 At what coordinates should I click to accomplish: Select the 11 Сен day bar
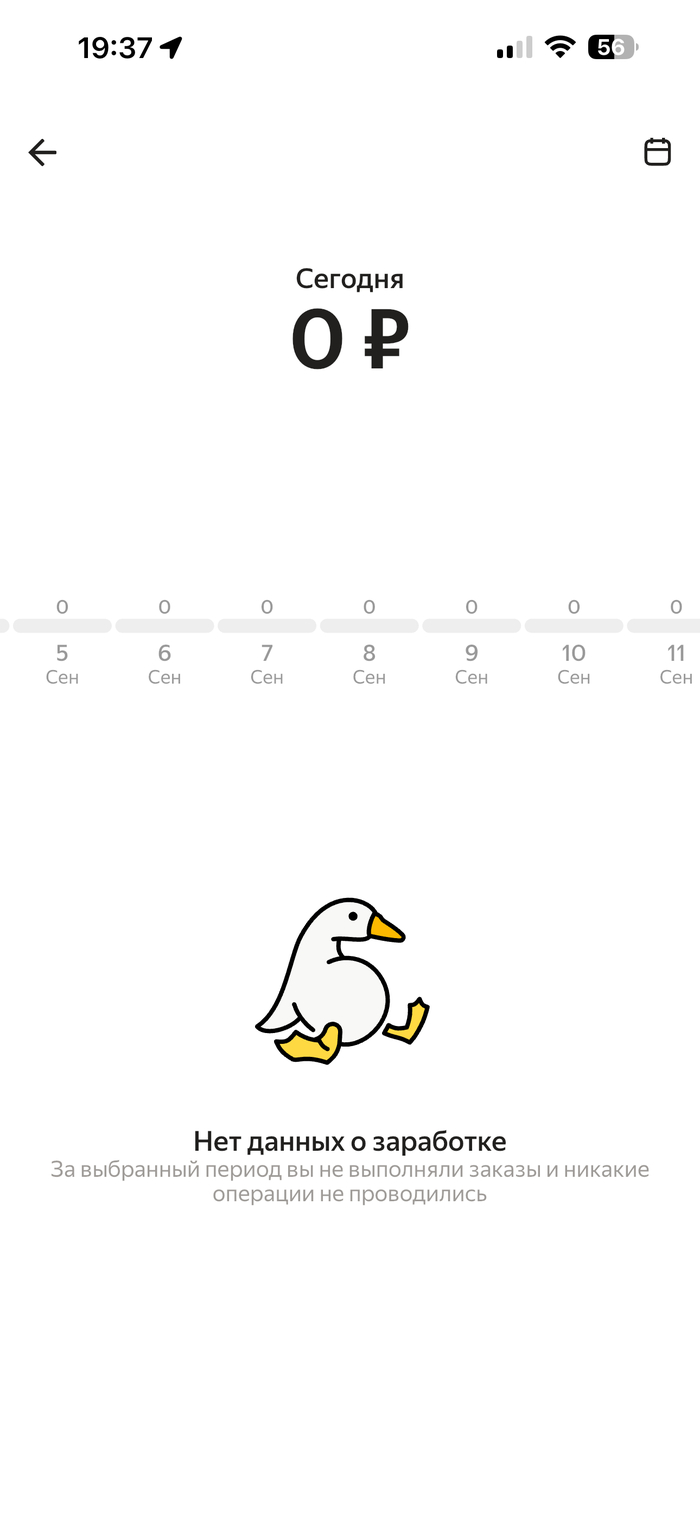[676, 642]
